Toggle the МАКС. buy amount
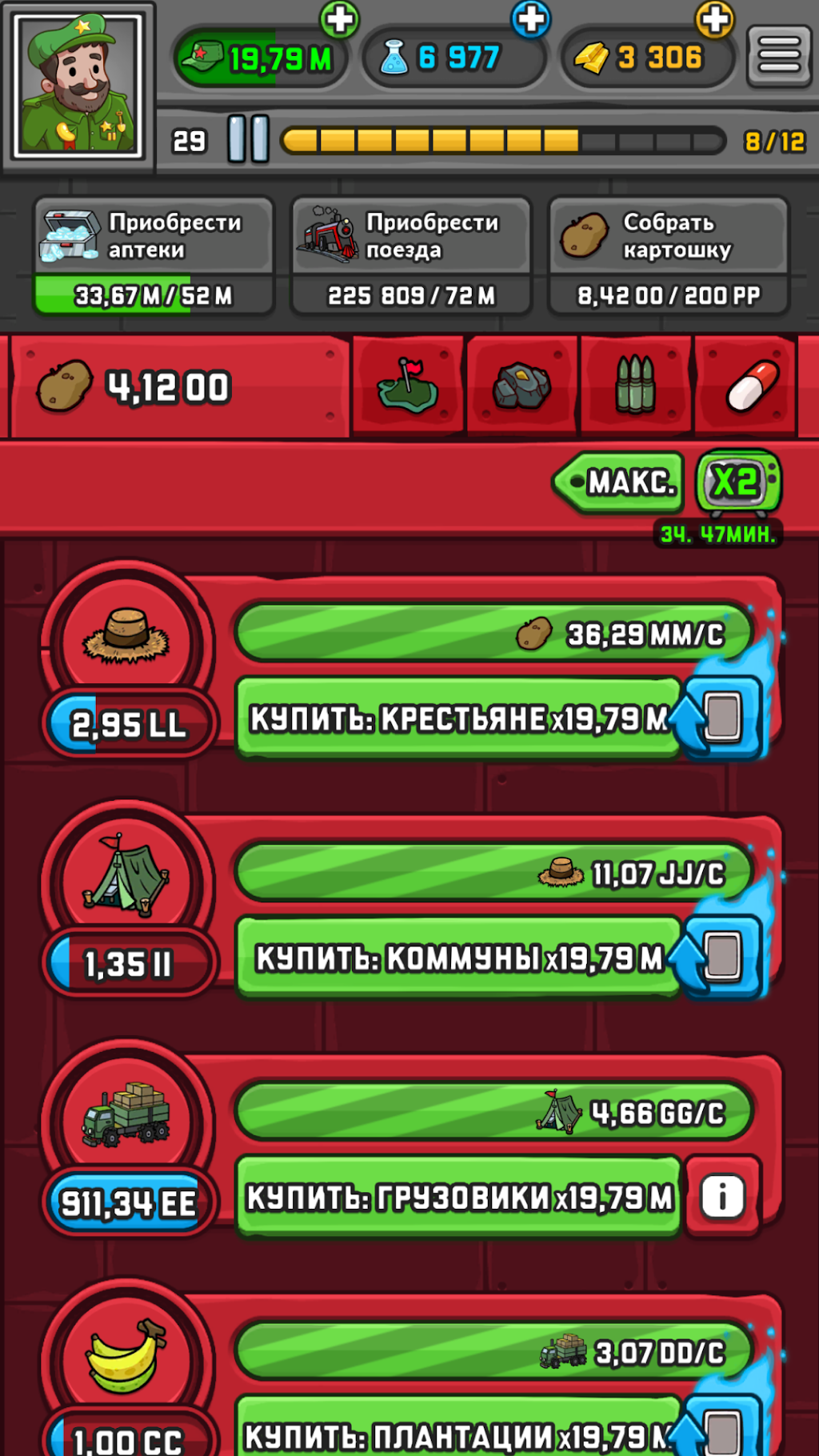Viewport: 819px width, 1456px height. click(x=618, y=482)
